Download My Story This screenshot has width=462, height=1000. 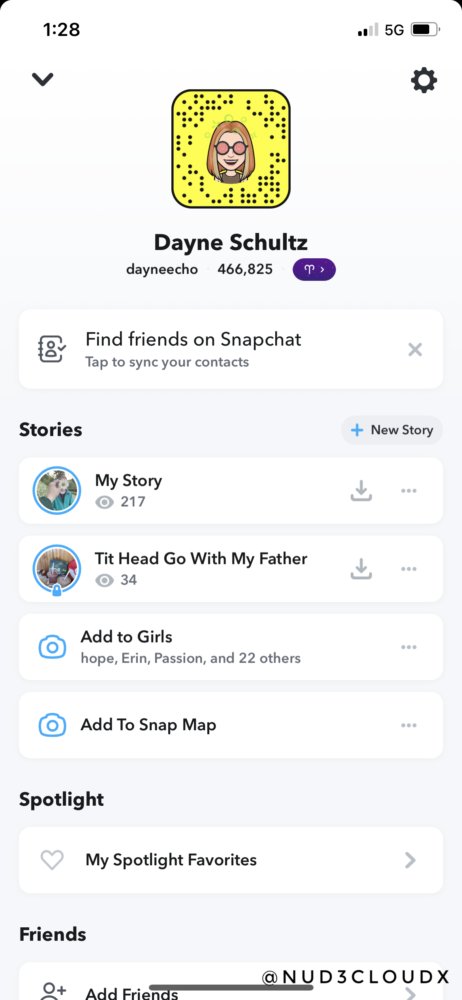[x=361, y=490]
